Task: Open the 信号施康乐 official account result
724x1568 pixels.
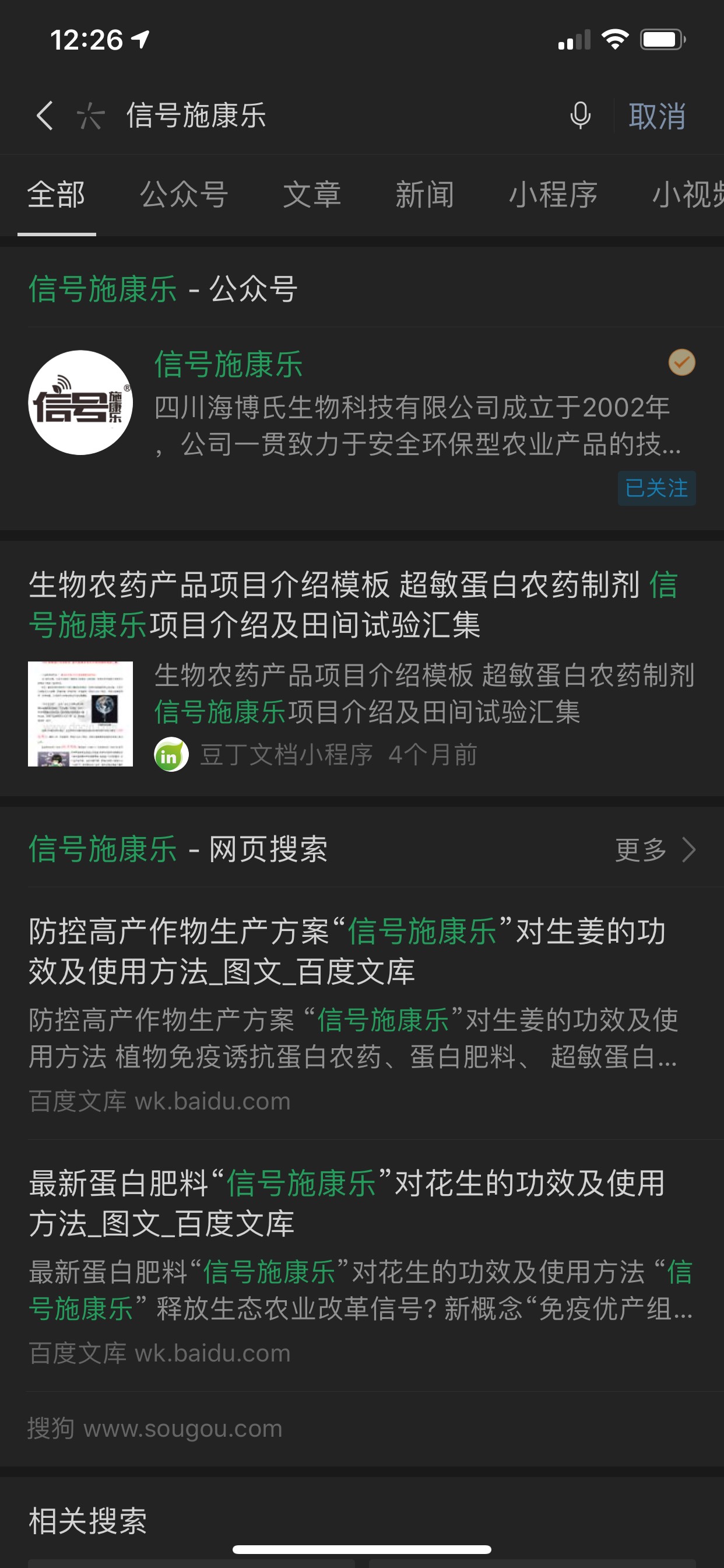Action: pyautogui.click(x=362, y=426)
